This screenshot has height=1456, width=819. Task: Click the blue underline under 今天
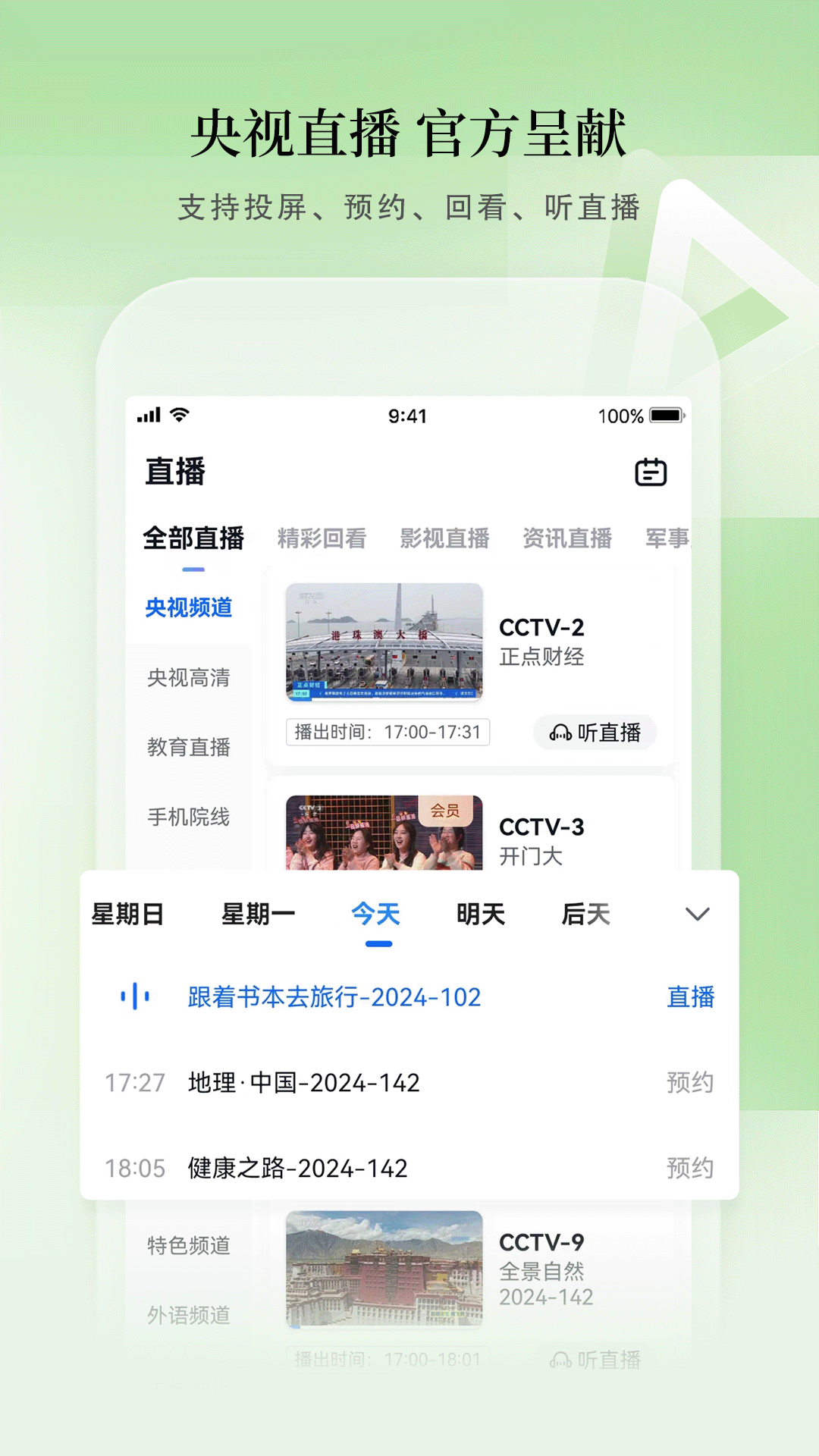tap(377, 943)
